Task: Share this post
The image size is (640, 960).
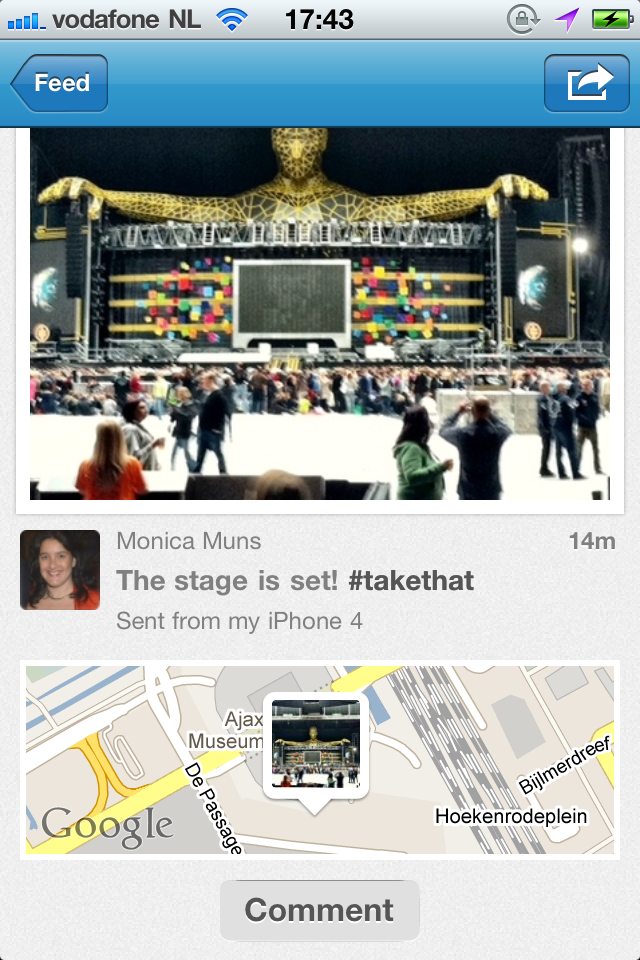Action: coord(587,83)
